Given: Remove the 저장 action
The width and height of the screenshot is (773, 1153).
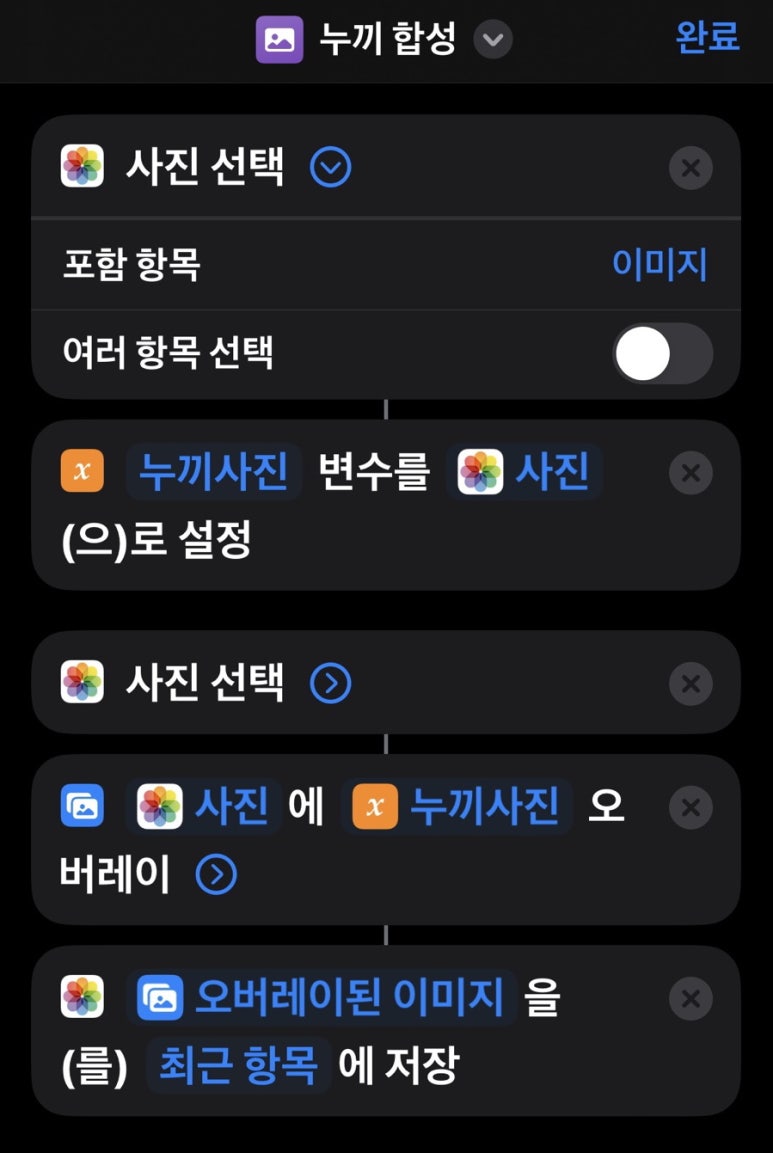Looking at the screenshot, I should point(690,997).
